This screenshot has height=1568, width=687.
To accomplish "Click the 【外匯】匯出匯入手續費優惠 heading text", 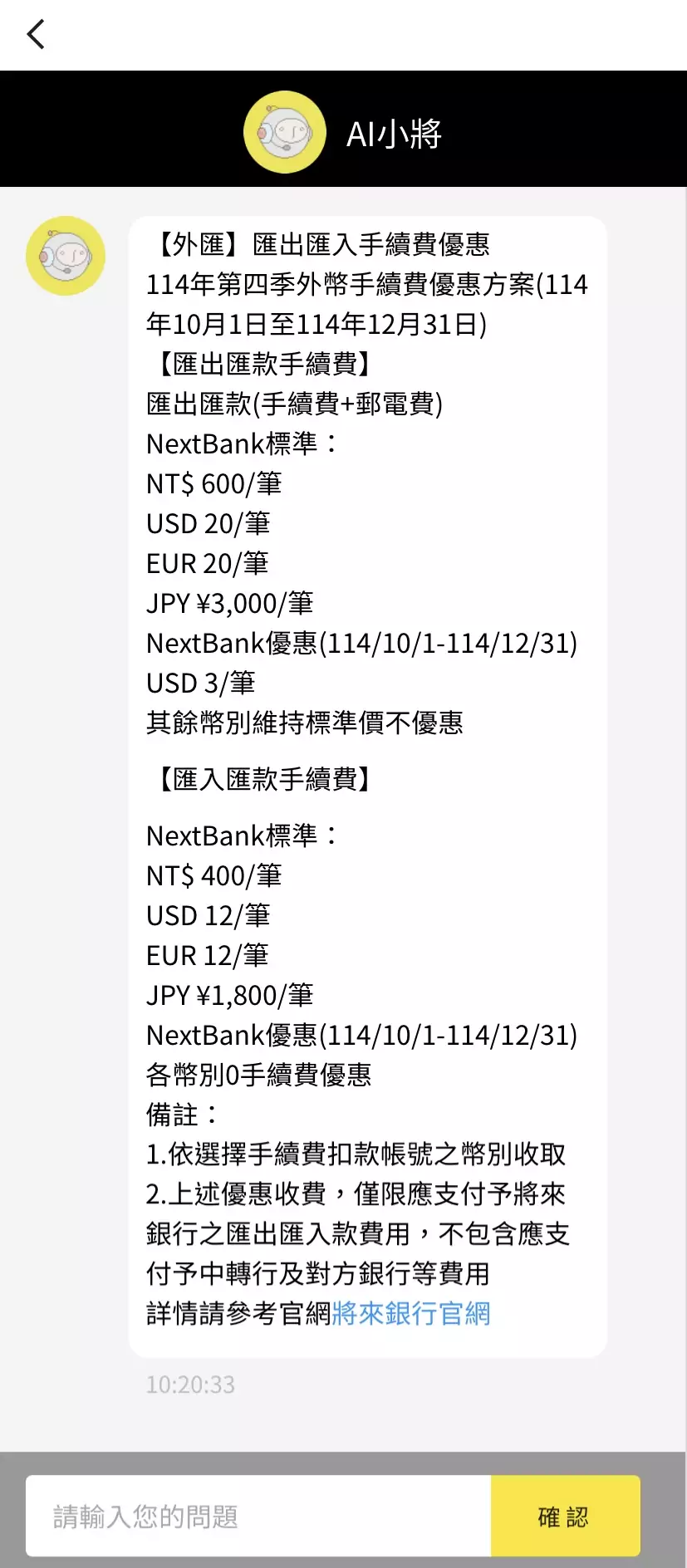I will point(324,244).
